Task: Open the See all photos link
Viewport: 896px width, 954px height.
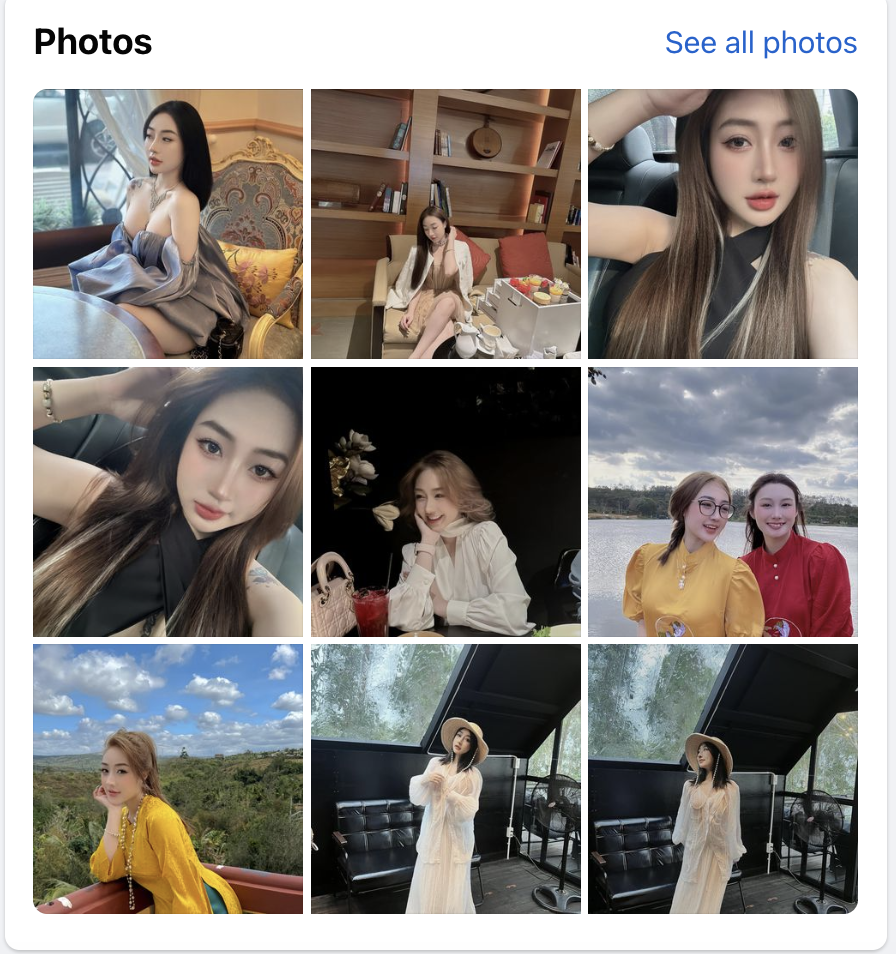Action: tap(760, 43)
